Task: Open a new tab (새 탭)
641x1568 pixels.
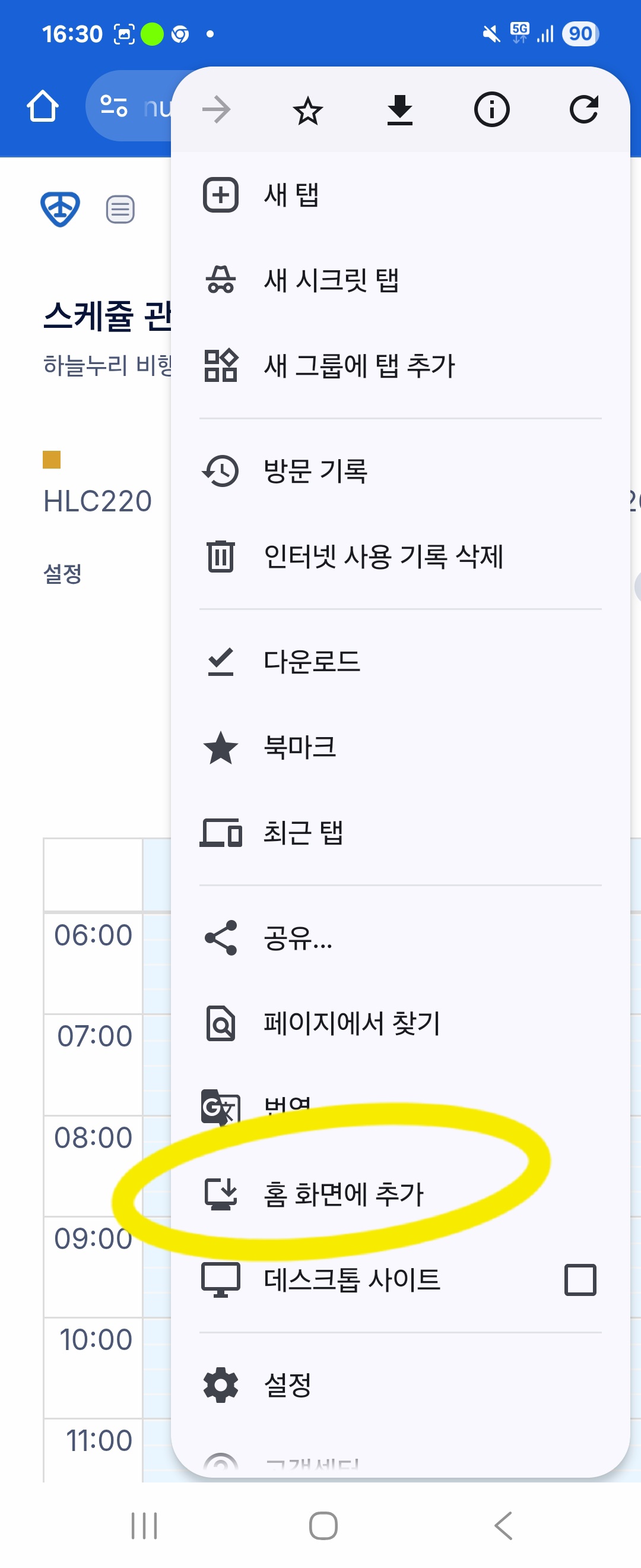Action: pyautogui.click(x=292, y=195)
